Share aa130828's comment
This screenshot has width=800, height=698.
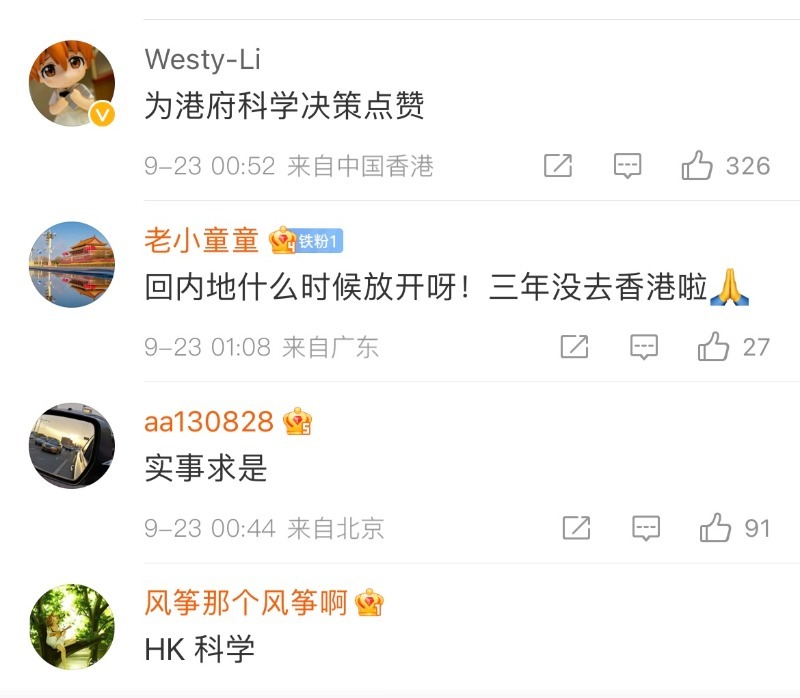[576, 528]
